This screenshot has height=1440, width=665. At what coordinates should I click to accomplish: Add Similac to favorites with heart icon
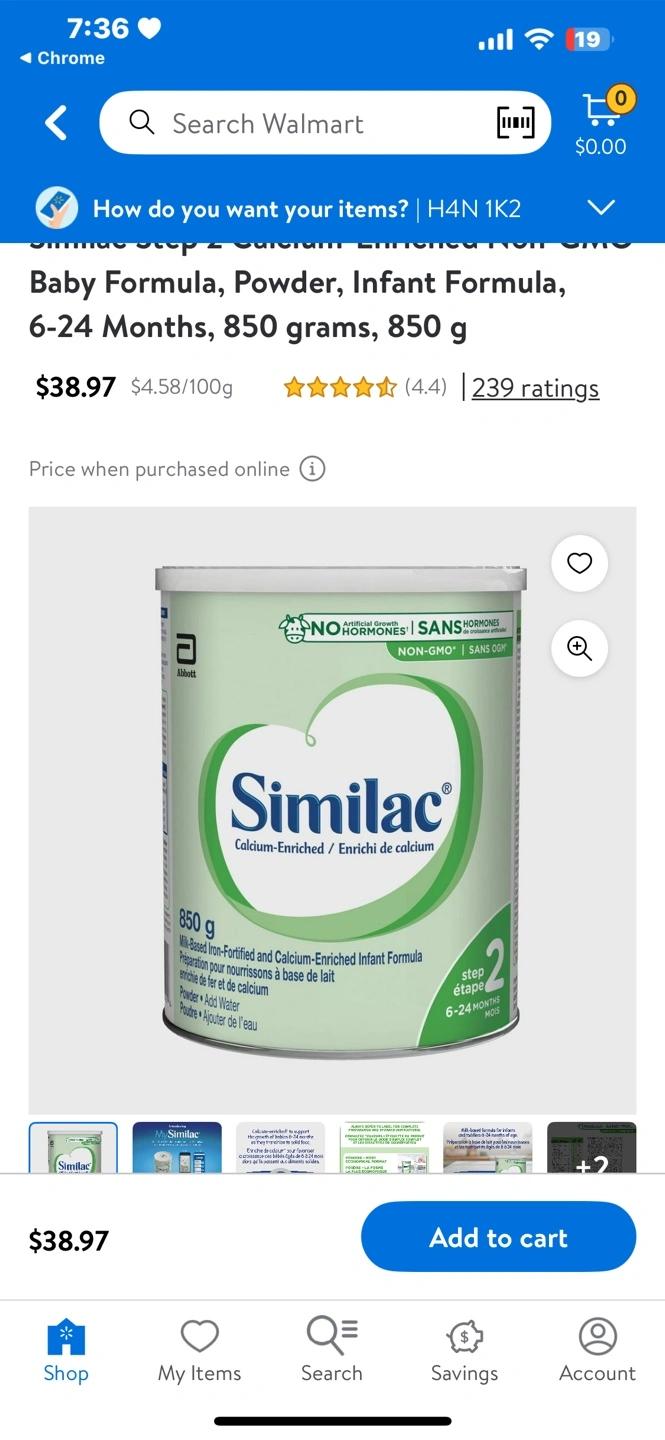[x=579, y=563]
